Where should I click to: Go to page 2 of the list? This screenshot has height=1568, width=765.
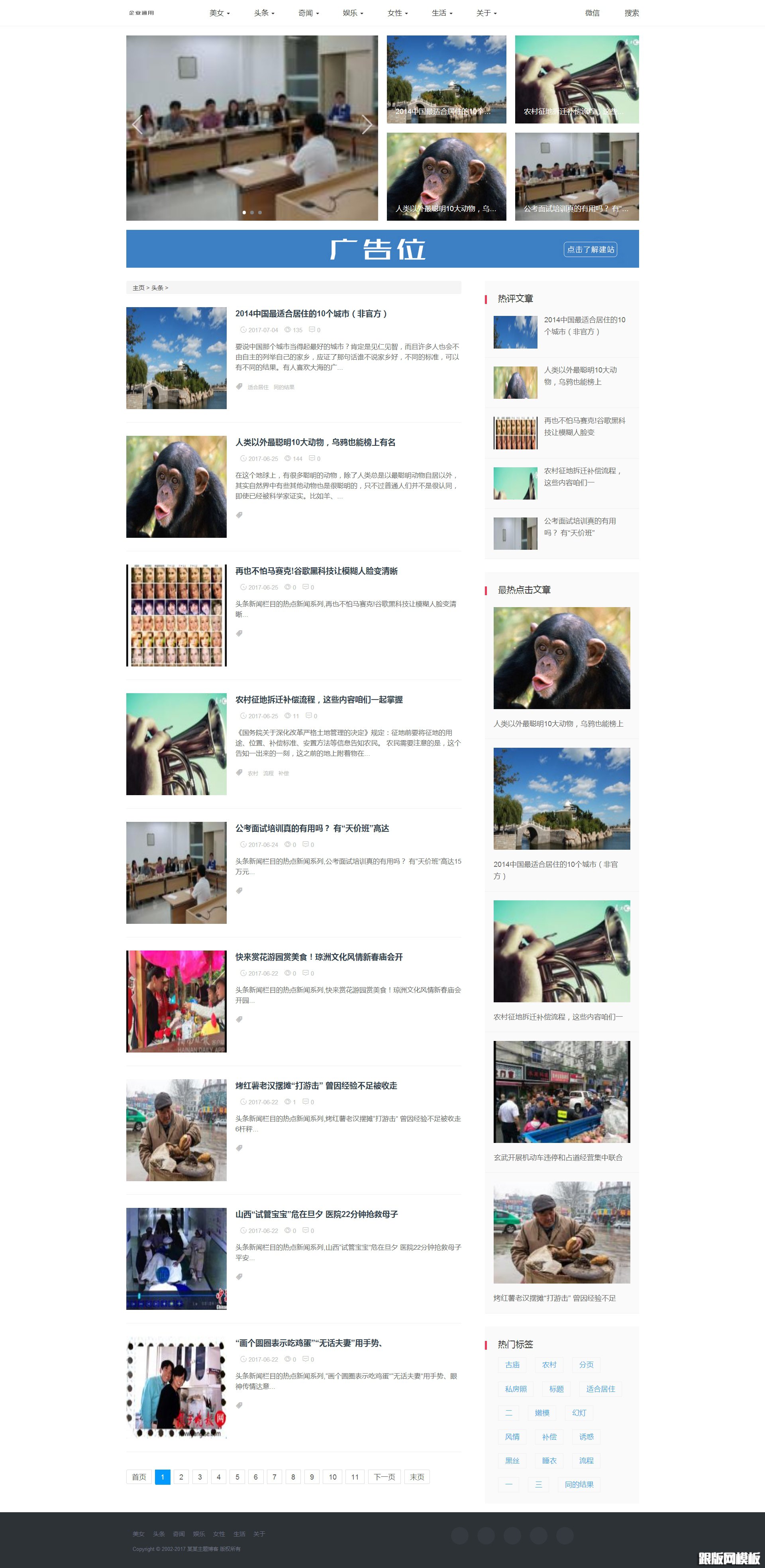click(181, 1477)
